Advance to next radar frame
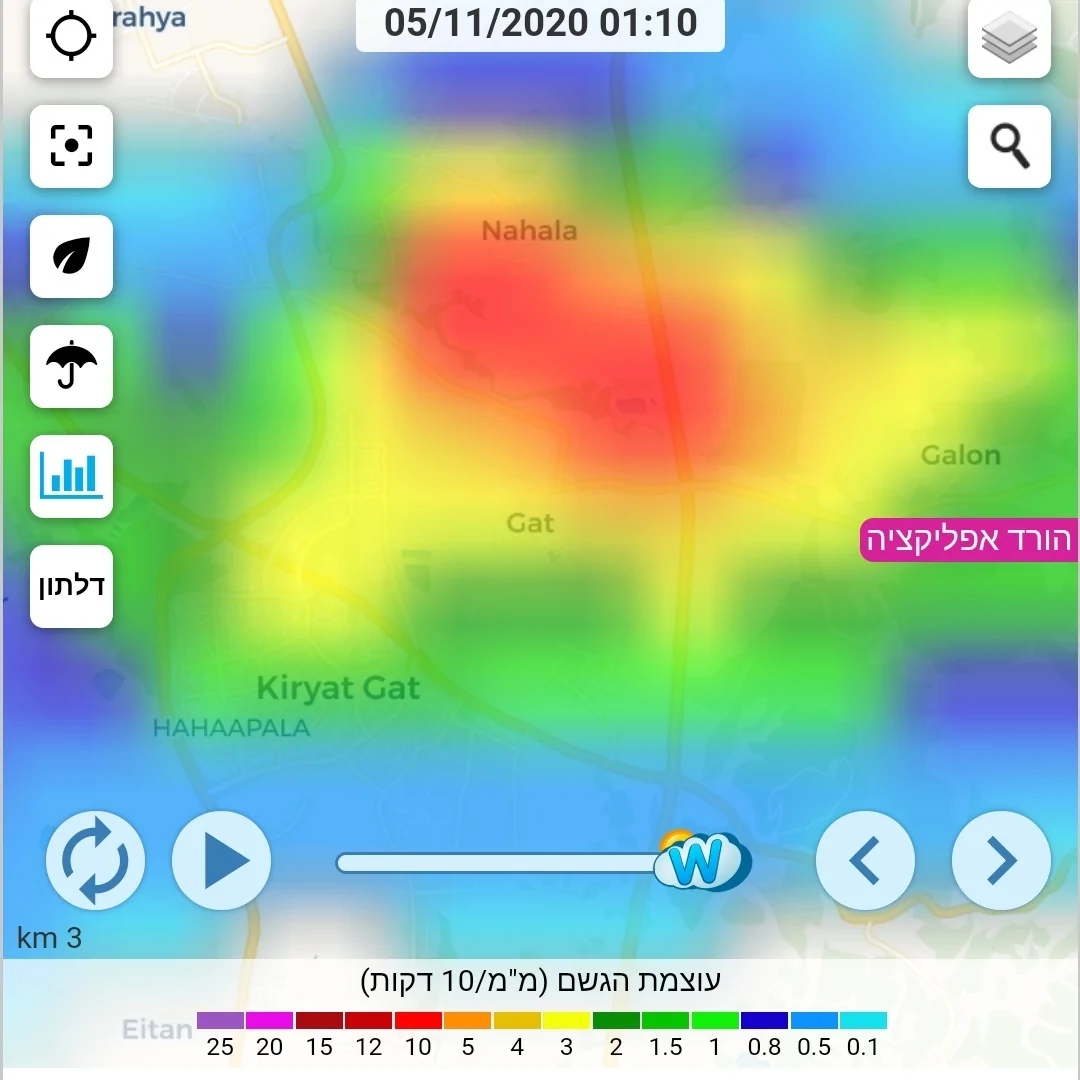This screenshot has height=1080, width=1080. point(1001,860)
